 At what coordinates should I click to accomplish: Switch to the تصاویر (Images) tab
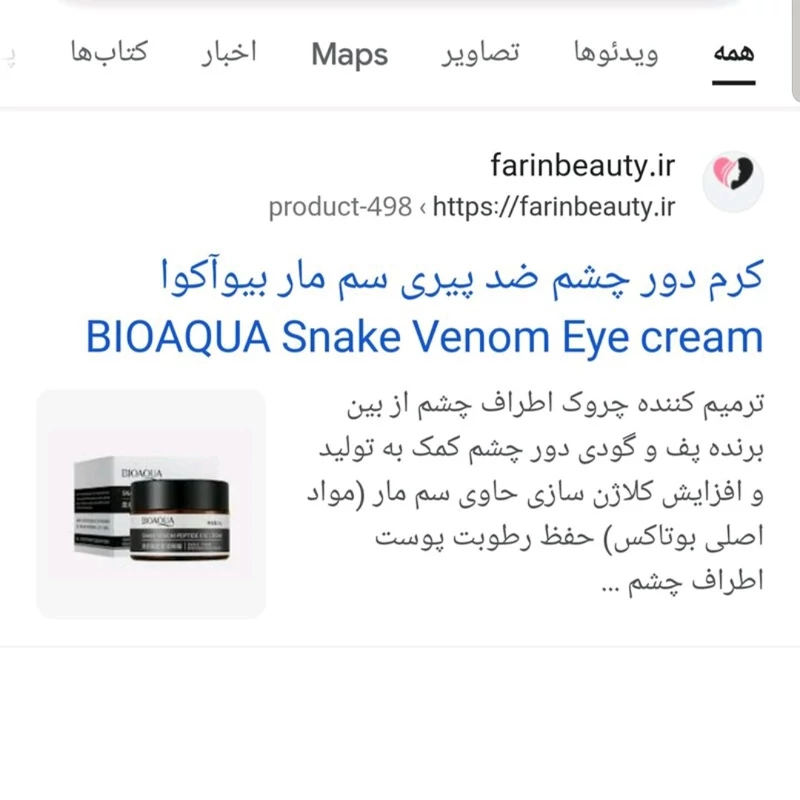coord(481,53)
